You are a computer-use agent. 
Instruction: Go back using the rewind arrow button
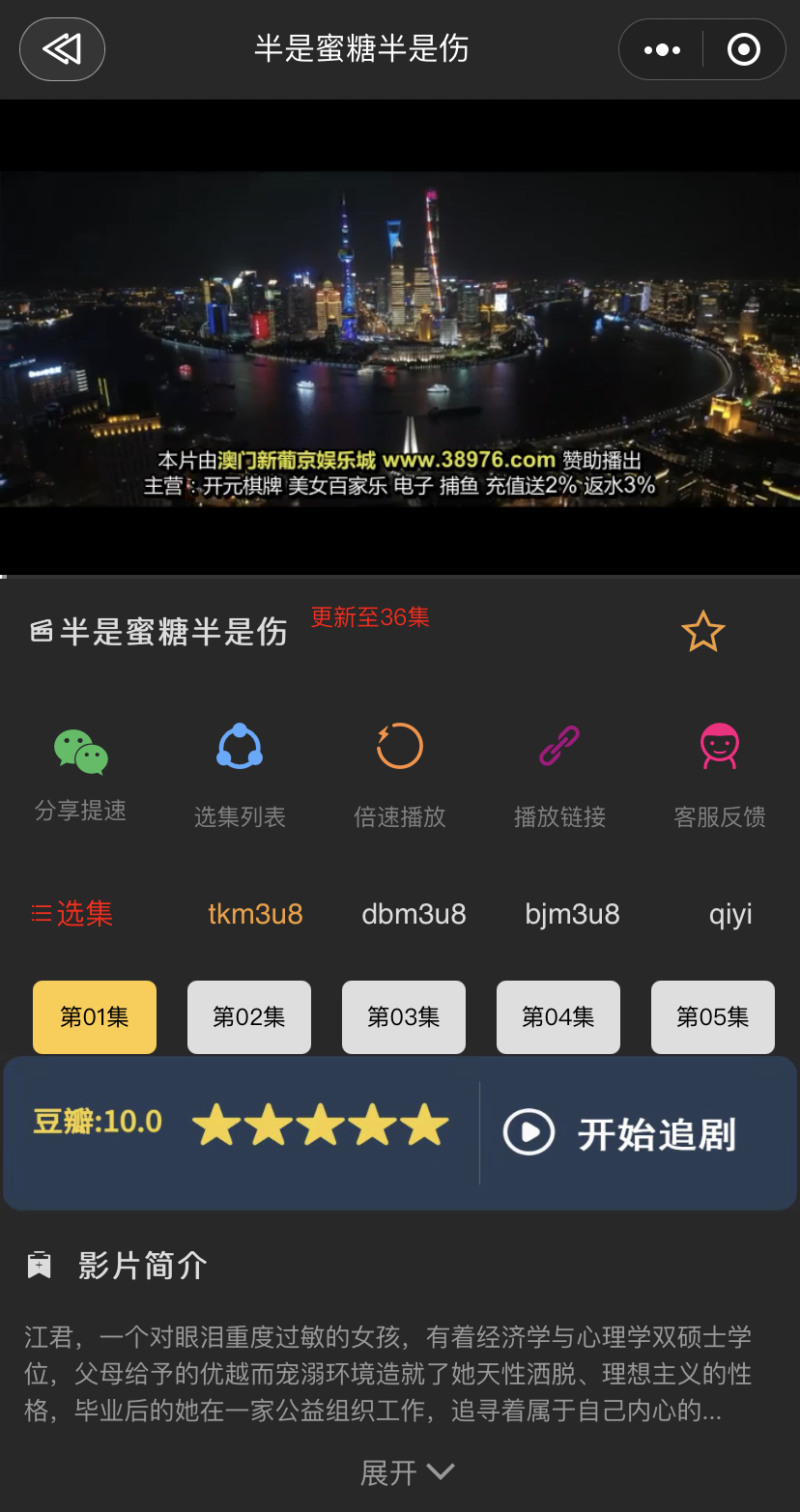pos(62,49)
